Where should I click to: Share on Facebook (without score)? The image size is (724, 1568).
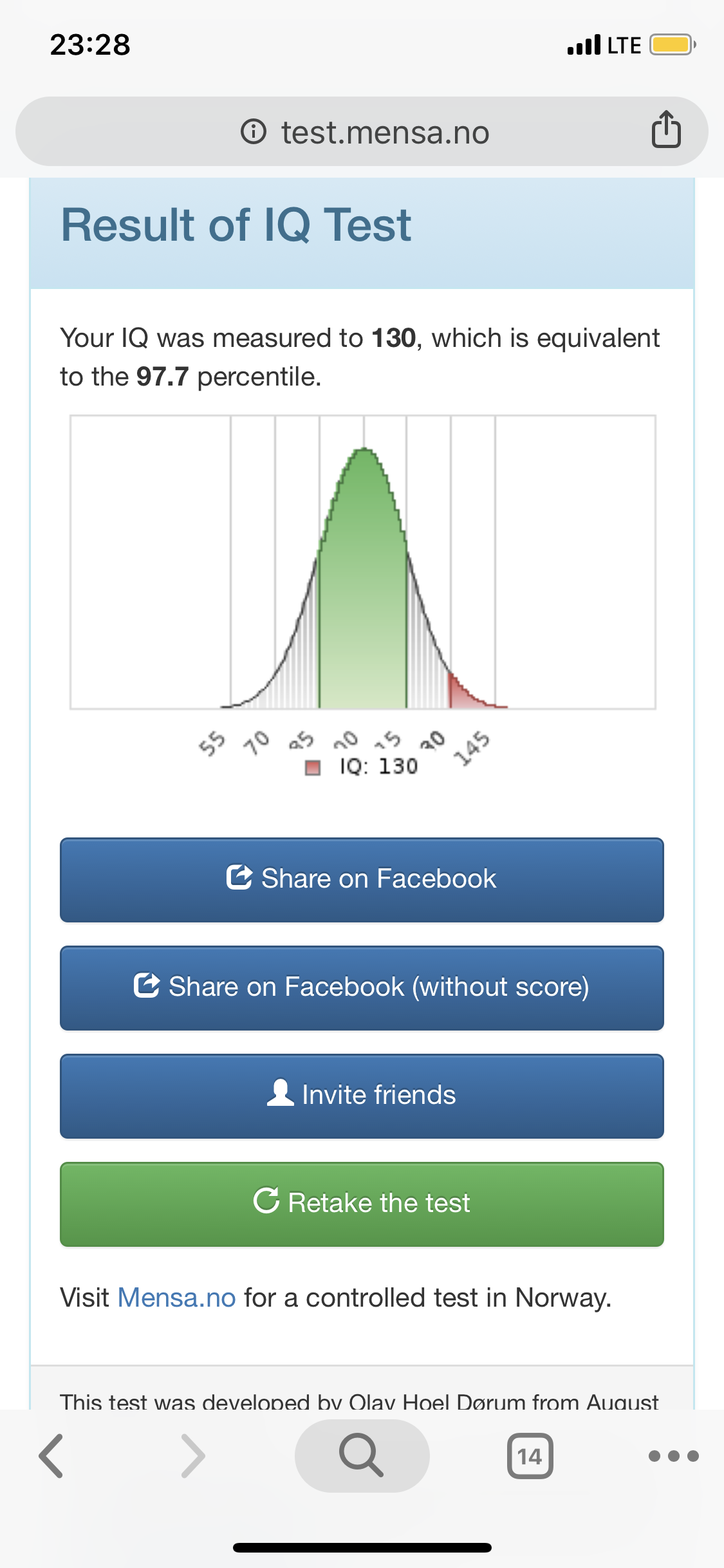362,988
